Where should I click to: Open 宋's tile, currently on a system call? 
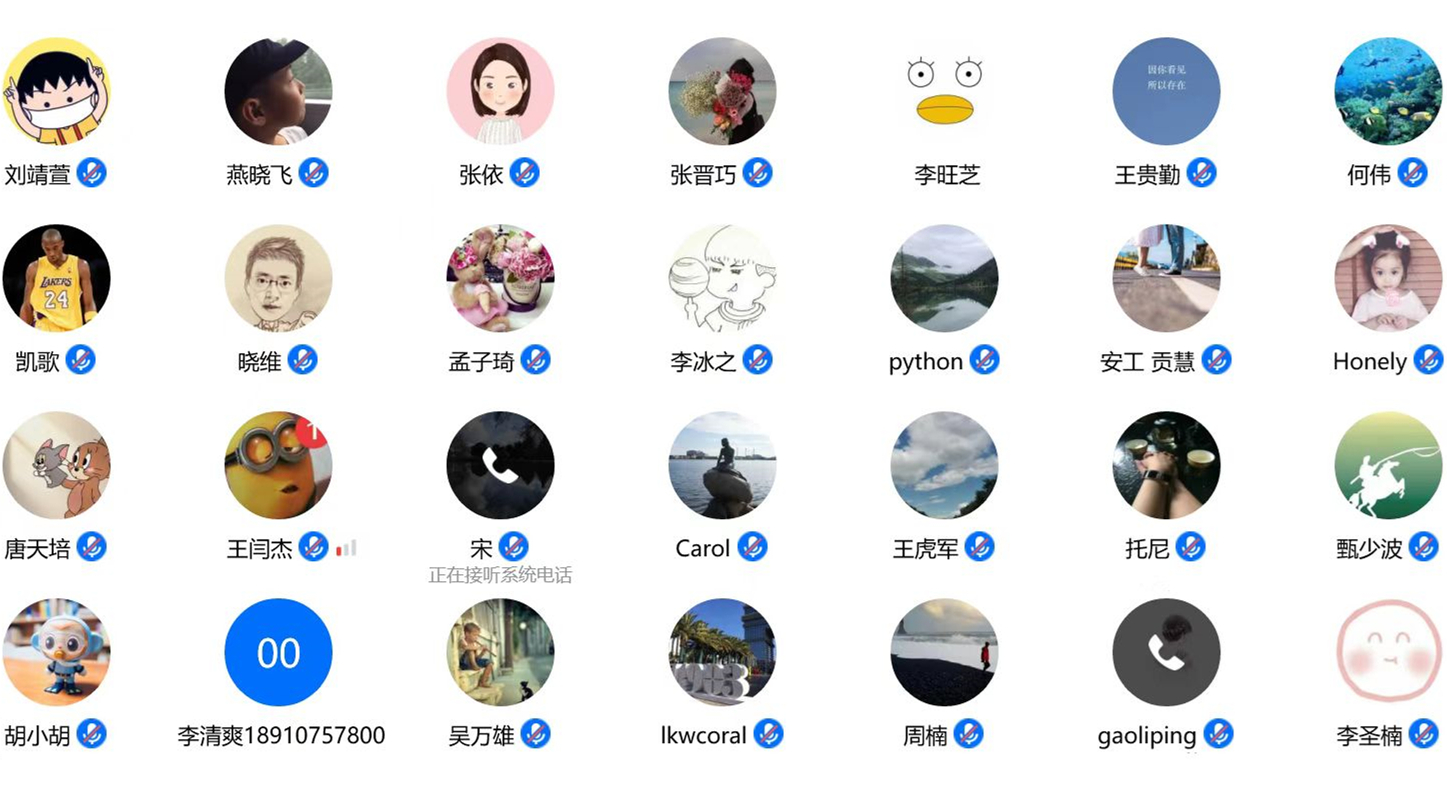tap(500, 465)
